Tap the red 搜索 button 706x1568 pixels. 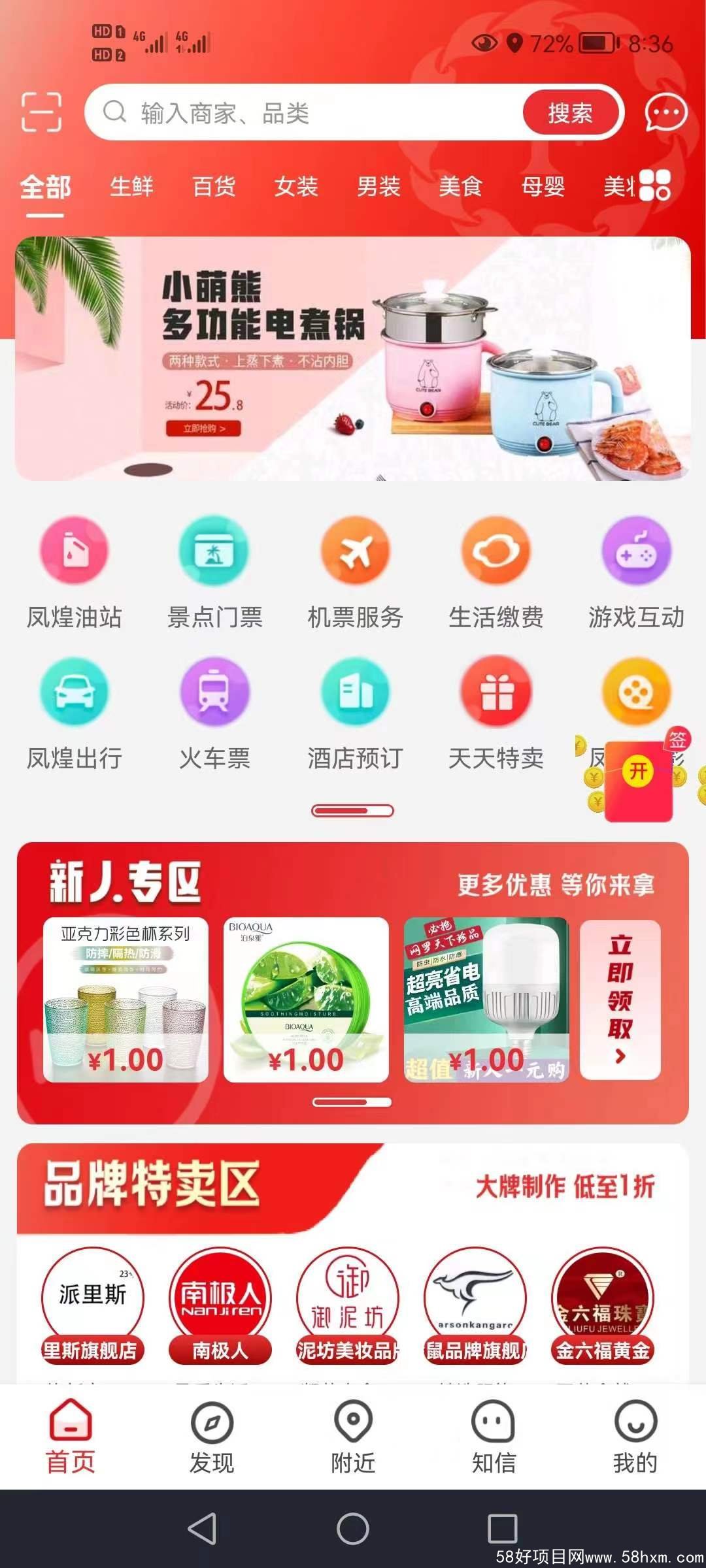point(570,113)
